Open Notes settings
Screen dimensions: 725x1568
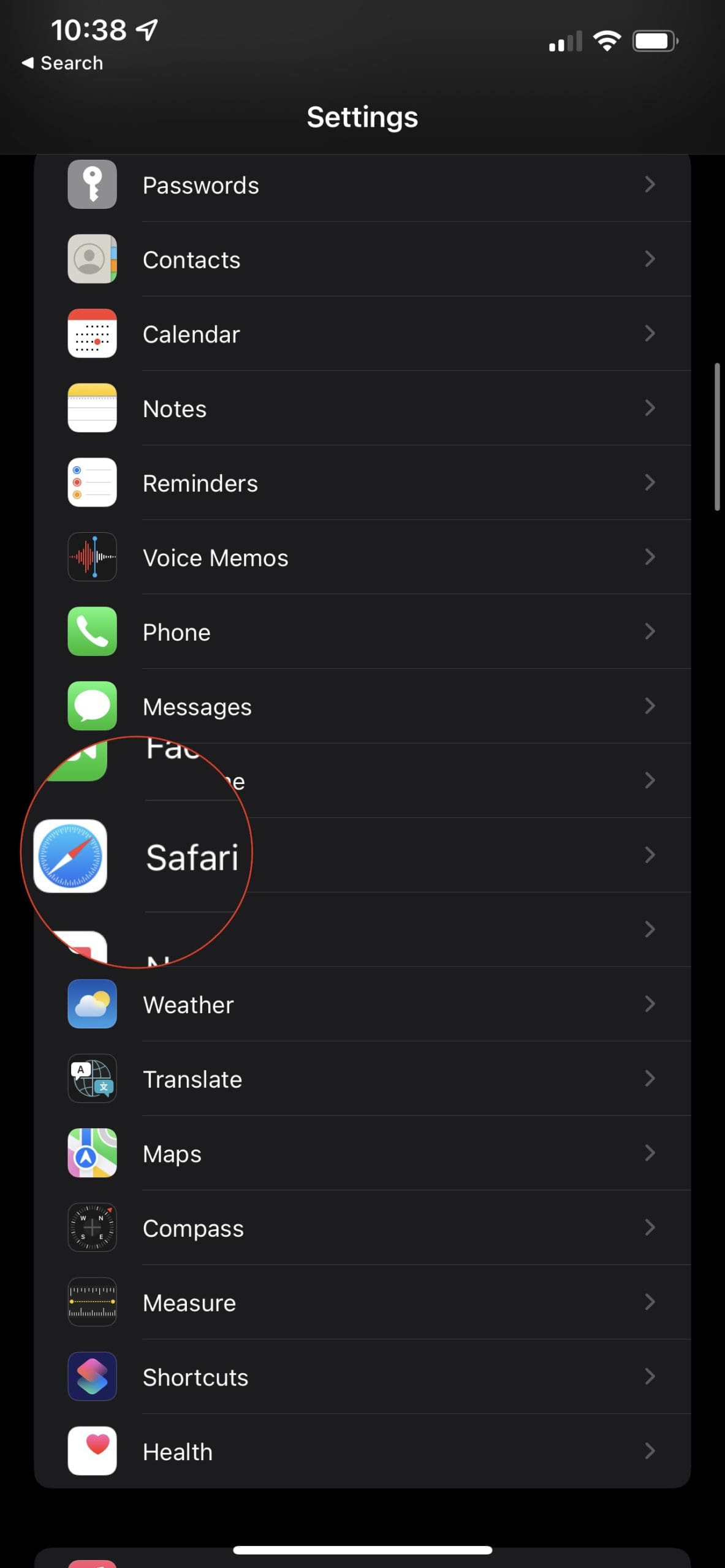(x=362, y=409)
